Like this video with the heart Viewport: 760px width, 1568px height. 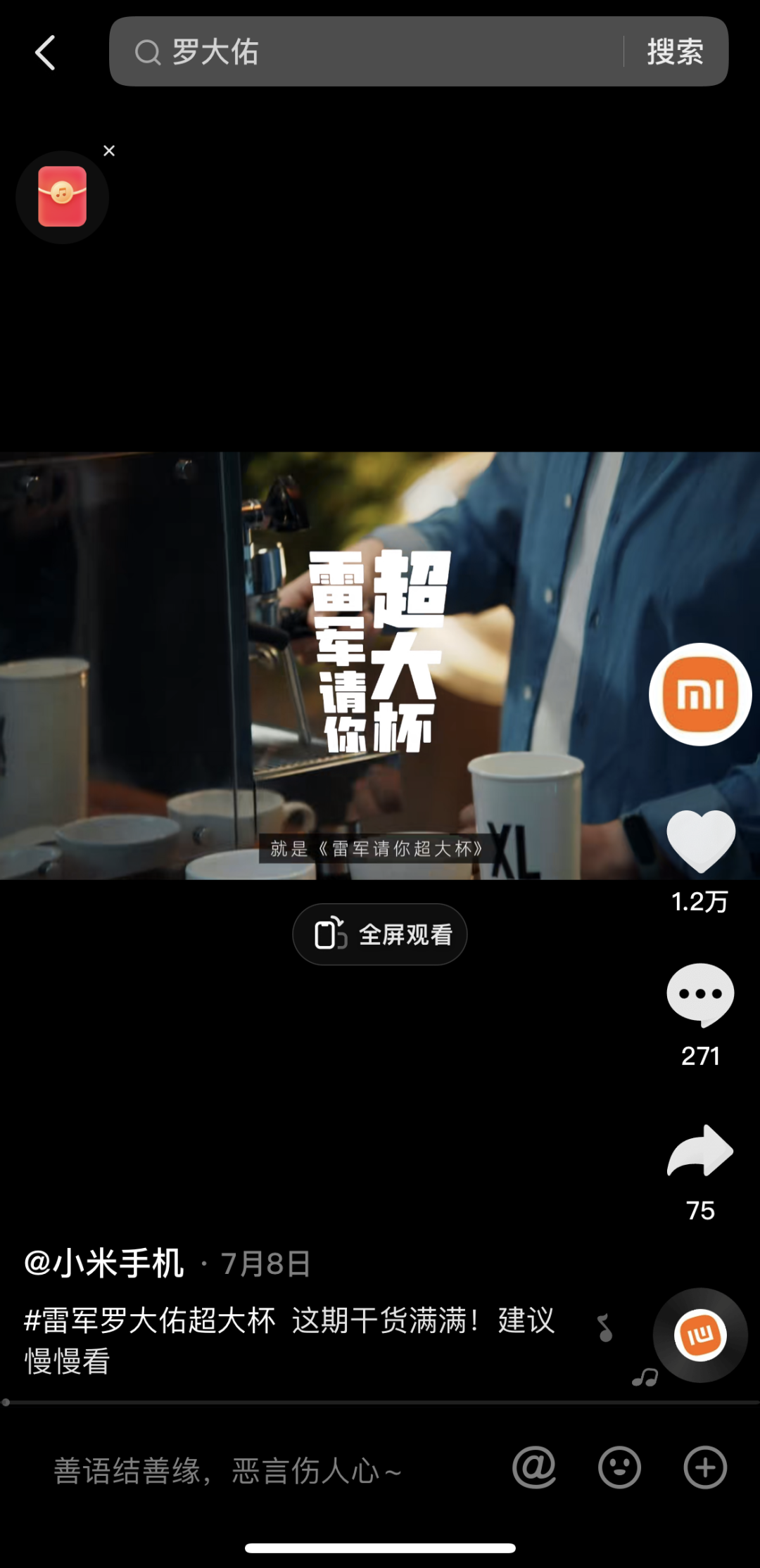pyautogui.click(x=700, y=841)
